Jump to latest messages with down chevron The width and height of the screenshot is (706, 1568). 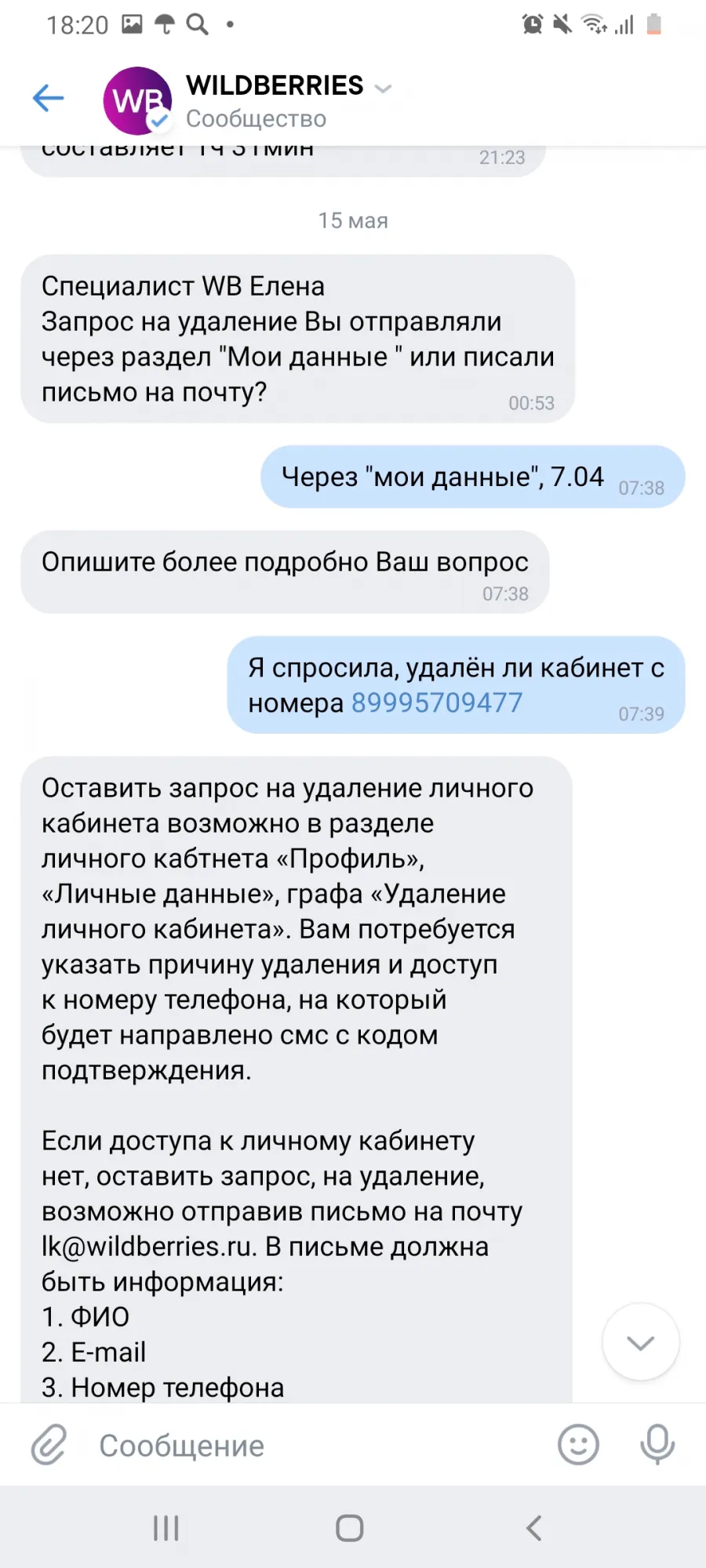641,1342
